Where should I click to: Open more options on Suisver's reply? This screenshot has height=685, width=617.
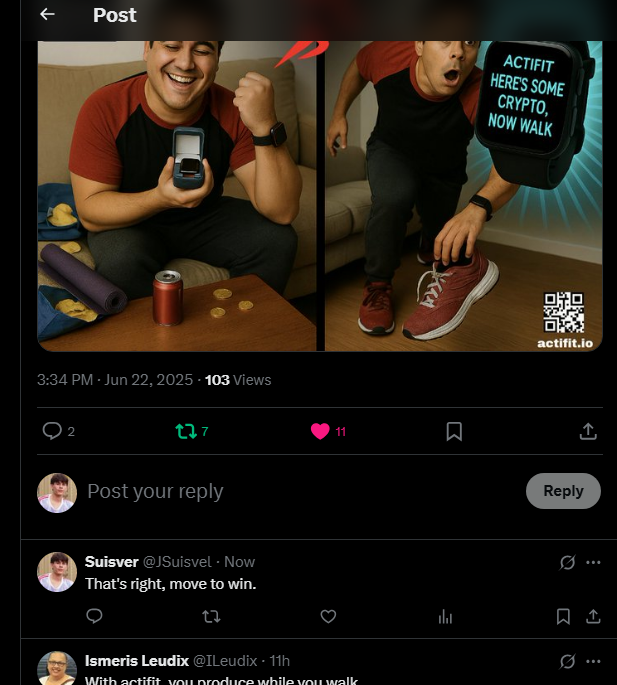[x=593, y=562]
